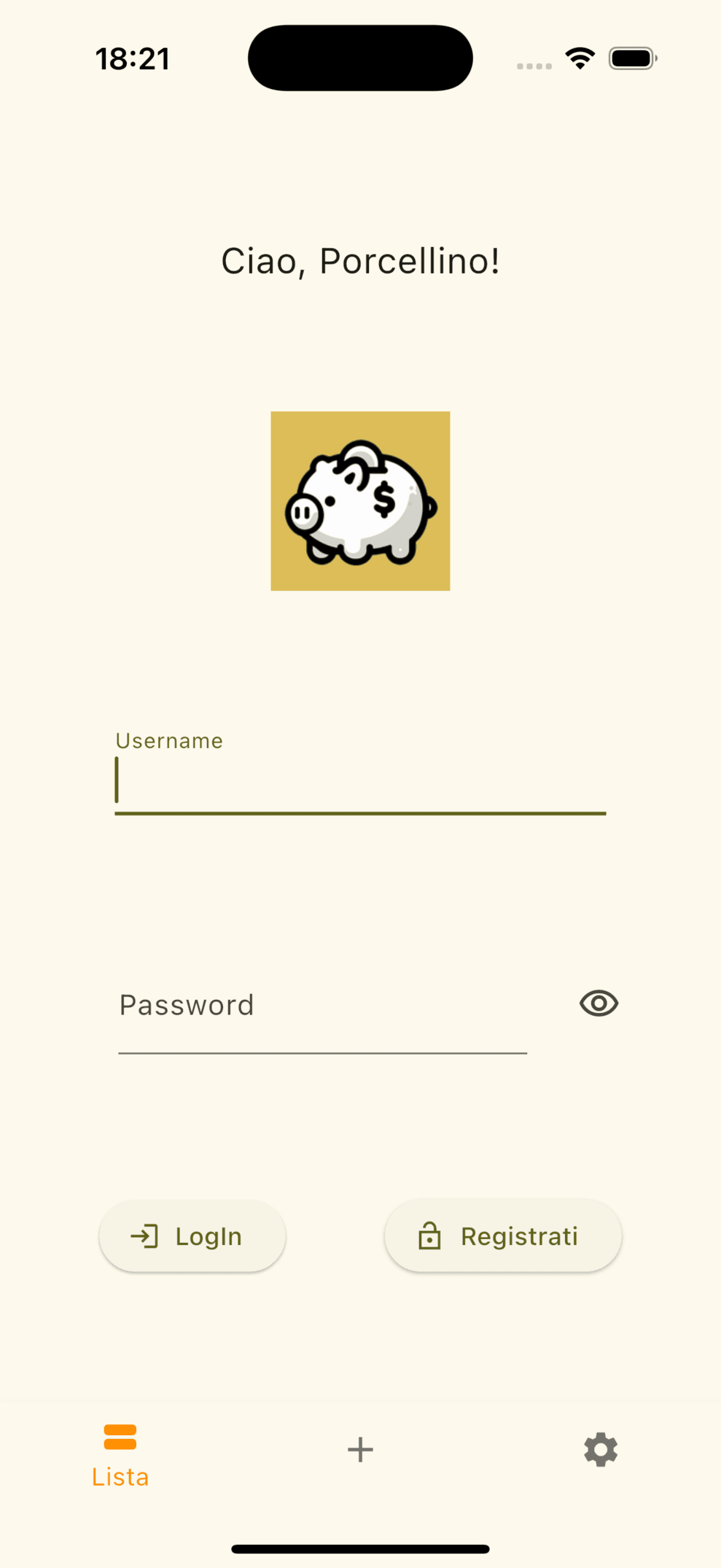
Task: Show the password with the eye icon
Action: pyautogui.click(x=599, y=1004)
